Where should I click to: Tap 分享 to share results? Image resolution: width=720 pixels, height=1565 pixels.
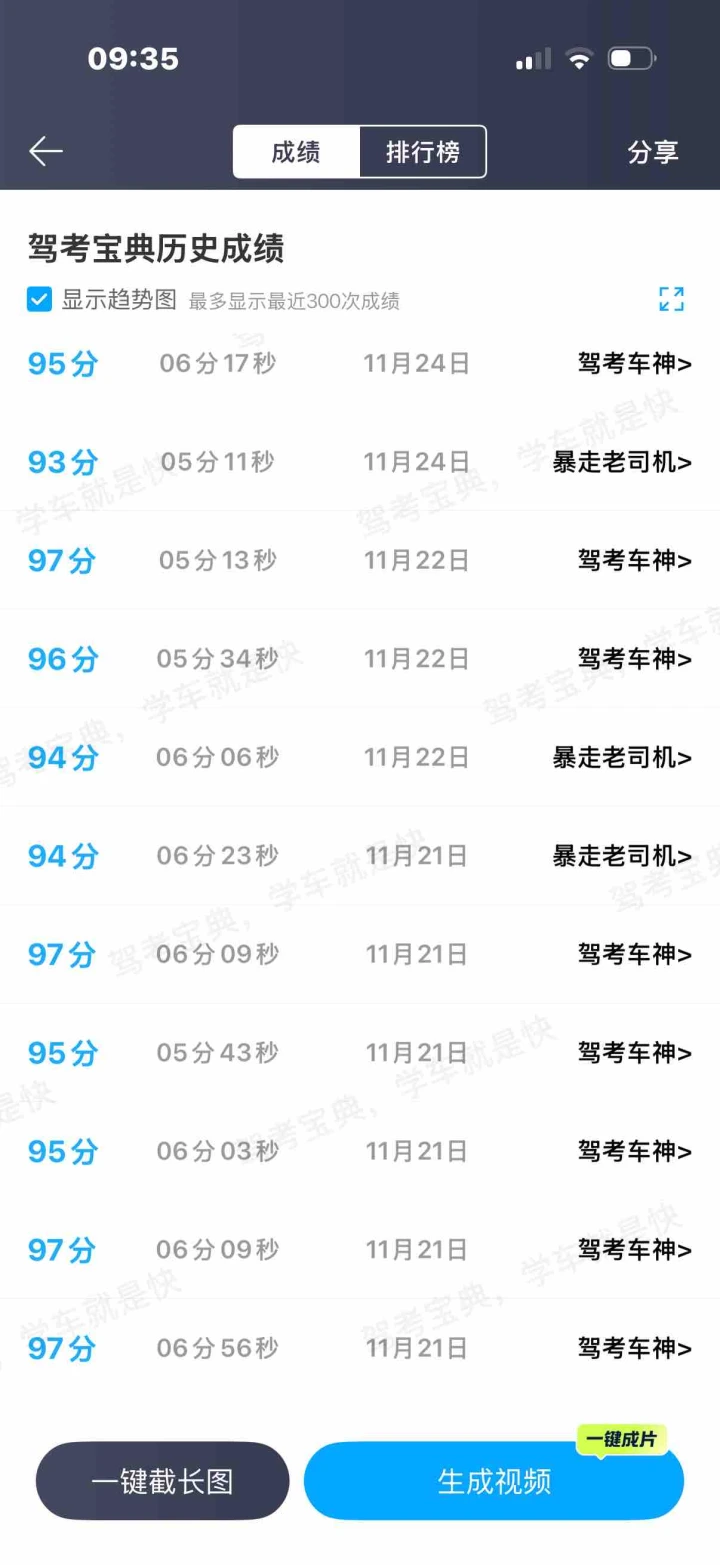click(x=652, y=152)
